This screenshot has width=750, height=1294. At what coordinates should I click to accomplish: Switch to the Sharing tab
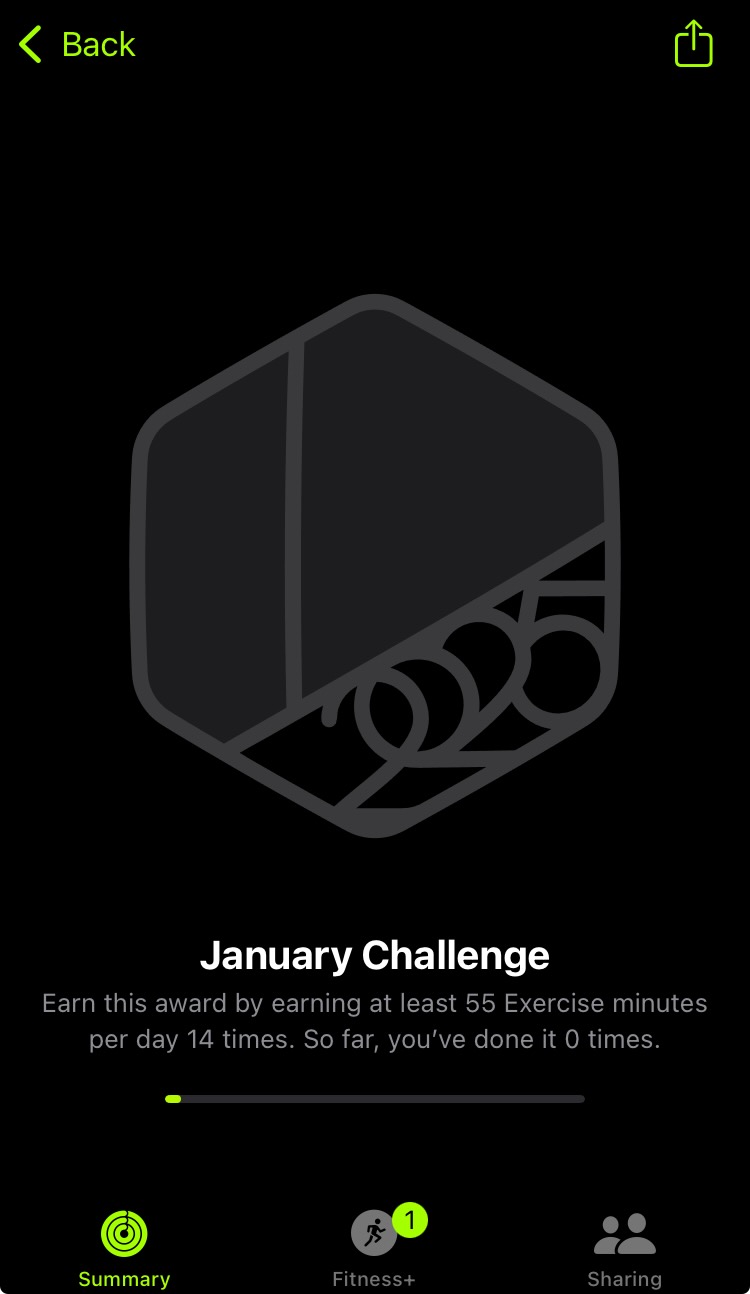pyautogui.click(x=624, y=1243)
